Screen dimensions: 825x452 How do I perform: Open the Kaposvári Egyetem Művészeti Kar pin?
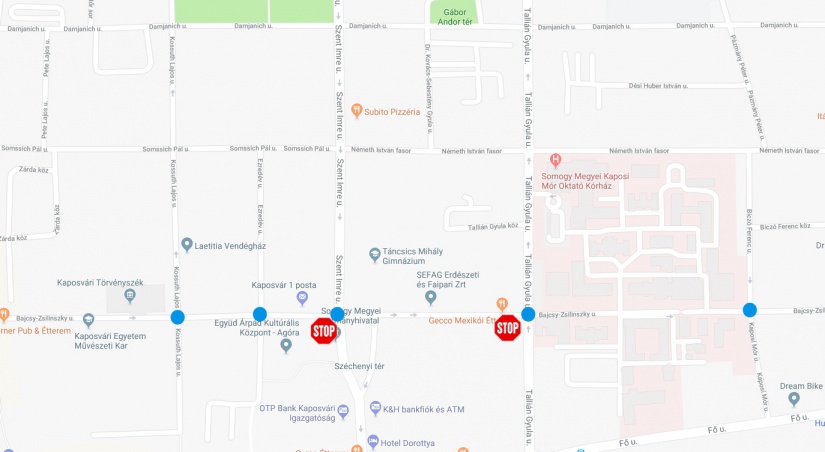point(88,321)
